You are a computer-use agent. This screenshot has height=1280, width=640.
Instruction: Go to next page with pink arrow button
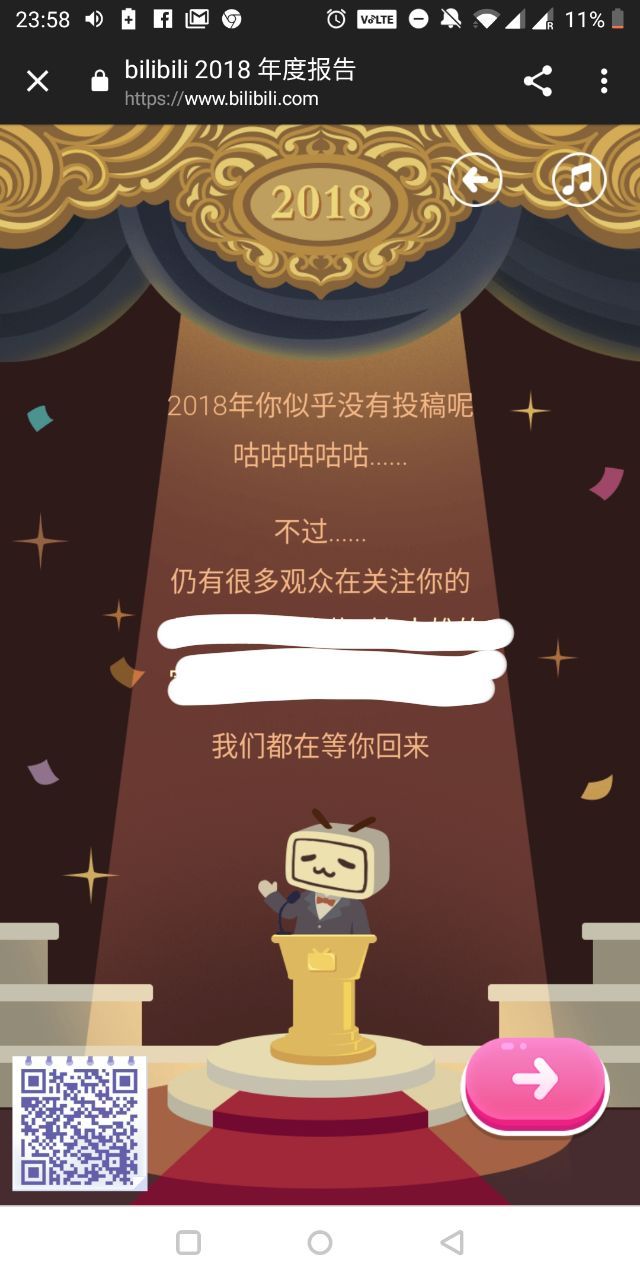tap(535, 1083)
